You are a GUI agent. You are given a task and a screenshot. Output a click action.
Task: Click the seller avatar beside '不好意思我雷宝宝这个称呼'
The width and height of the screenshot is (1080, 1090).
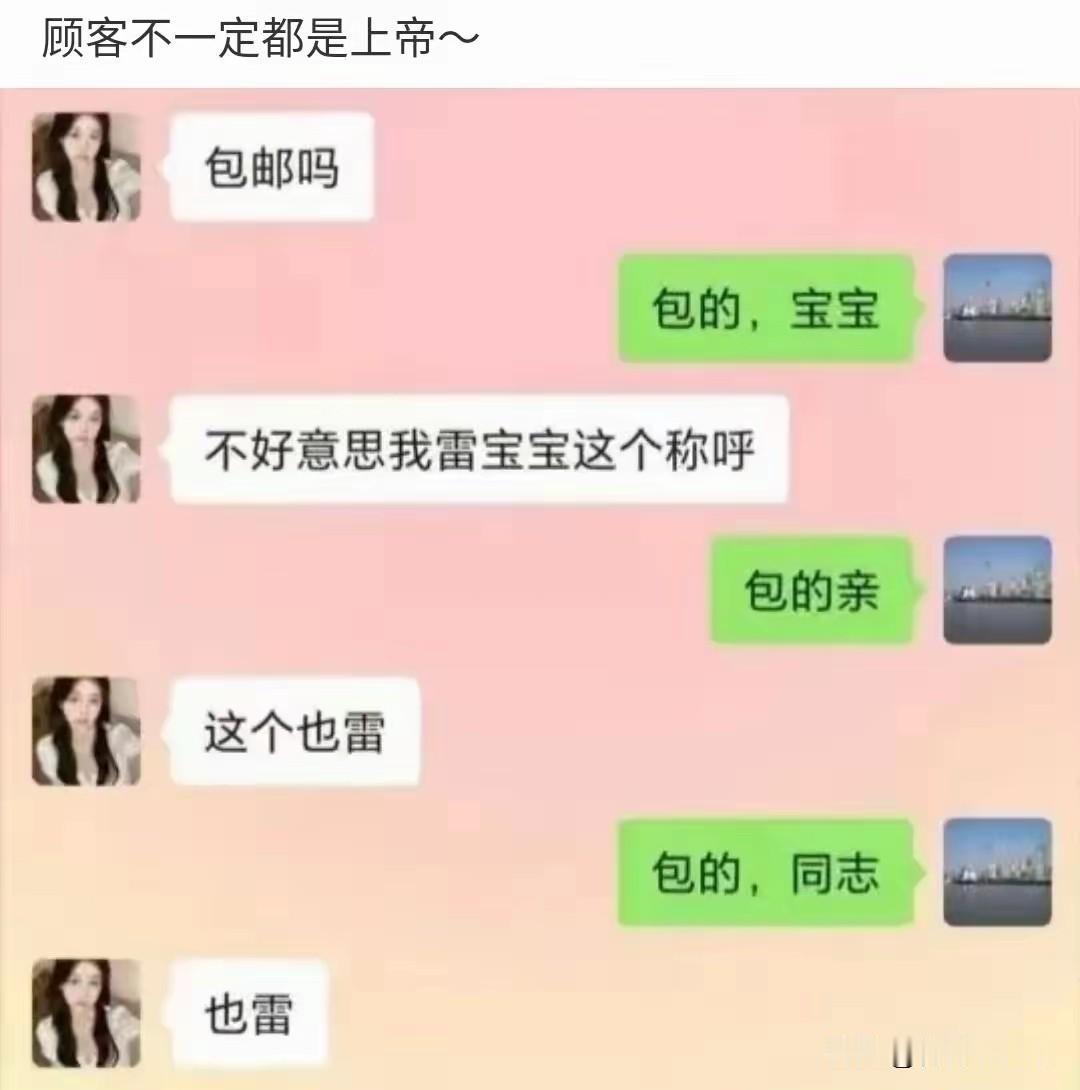pos(85,450)
